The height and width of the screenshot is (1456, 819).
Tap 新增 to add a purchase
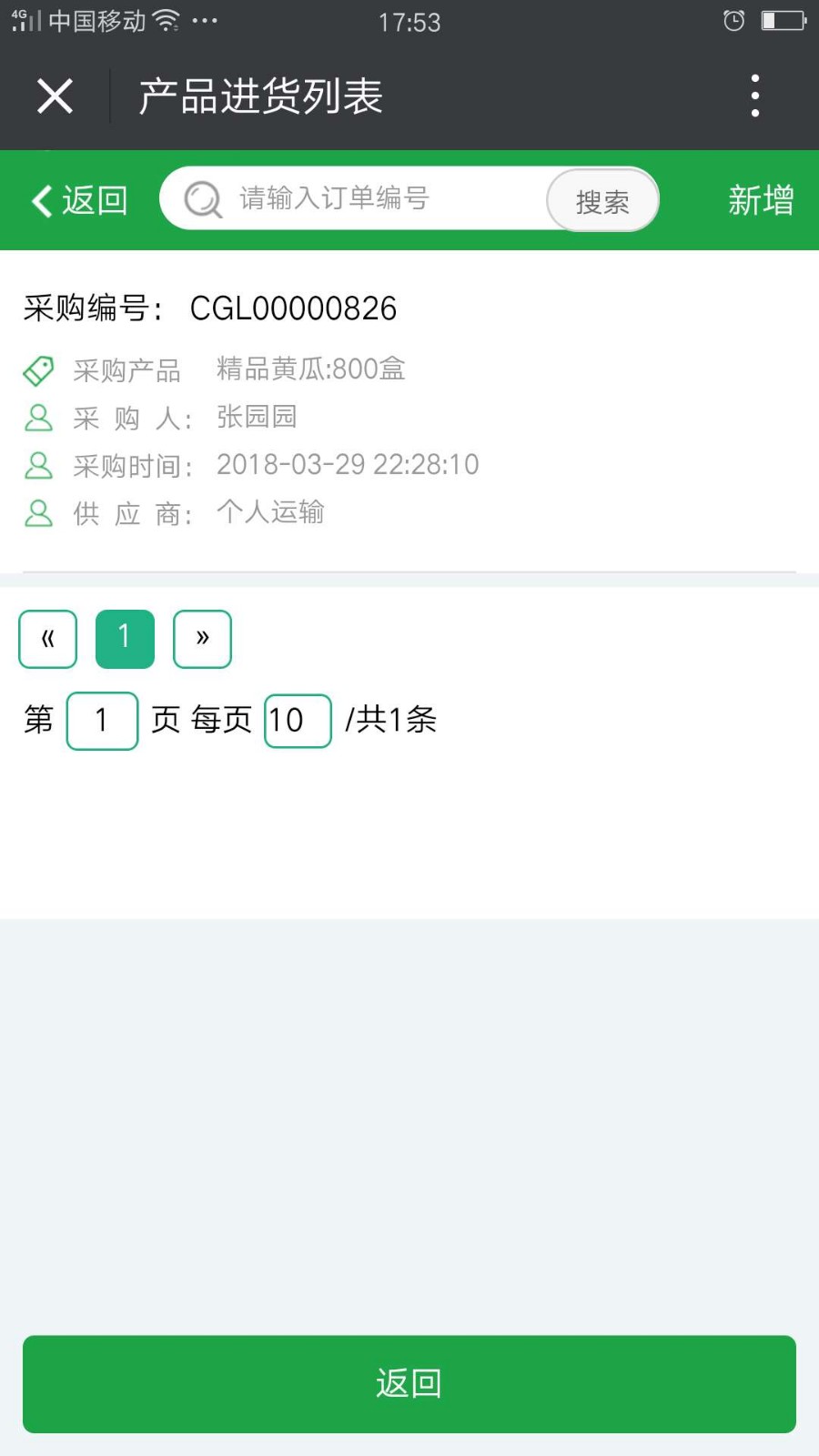pos(761,200)
